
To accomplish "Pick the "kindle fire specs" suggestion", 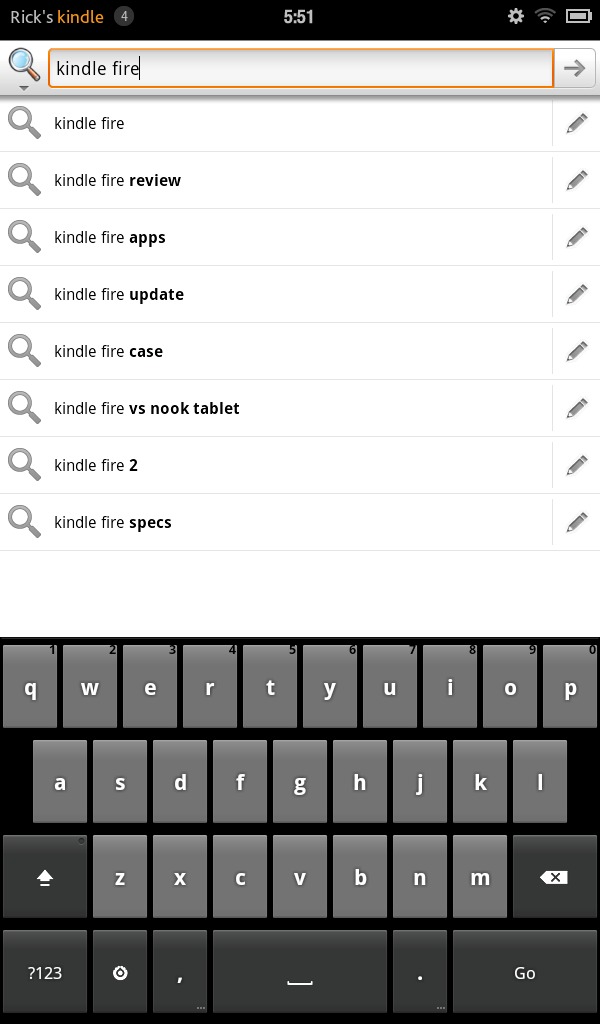I will point(276,522).
